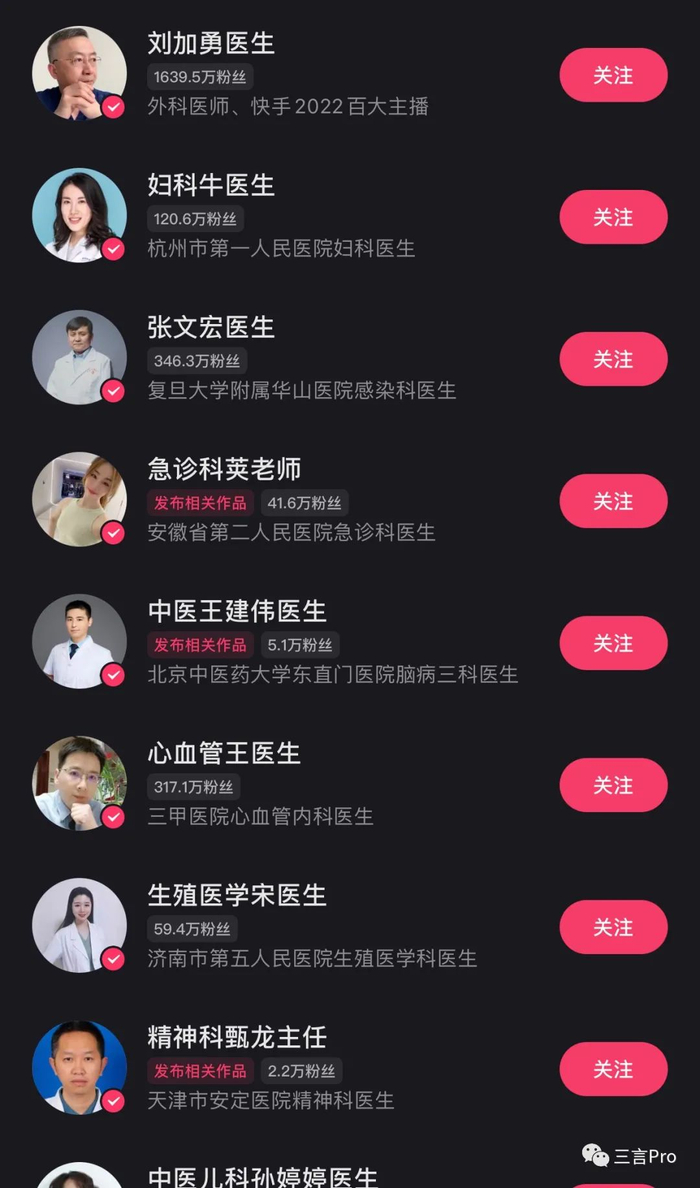
Task: Tap 关注 for 急诊科荚老师
Action: click(x=613, y=501)
